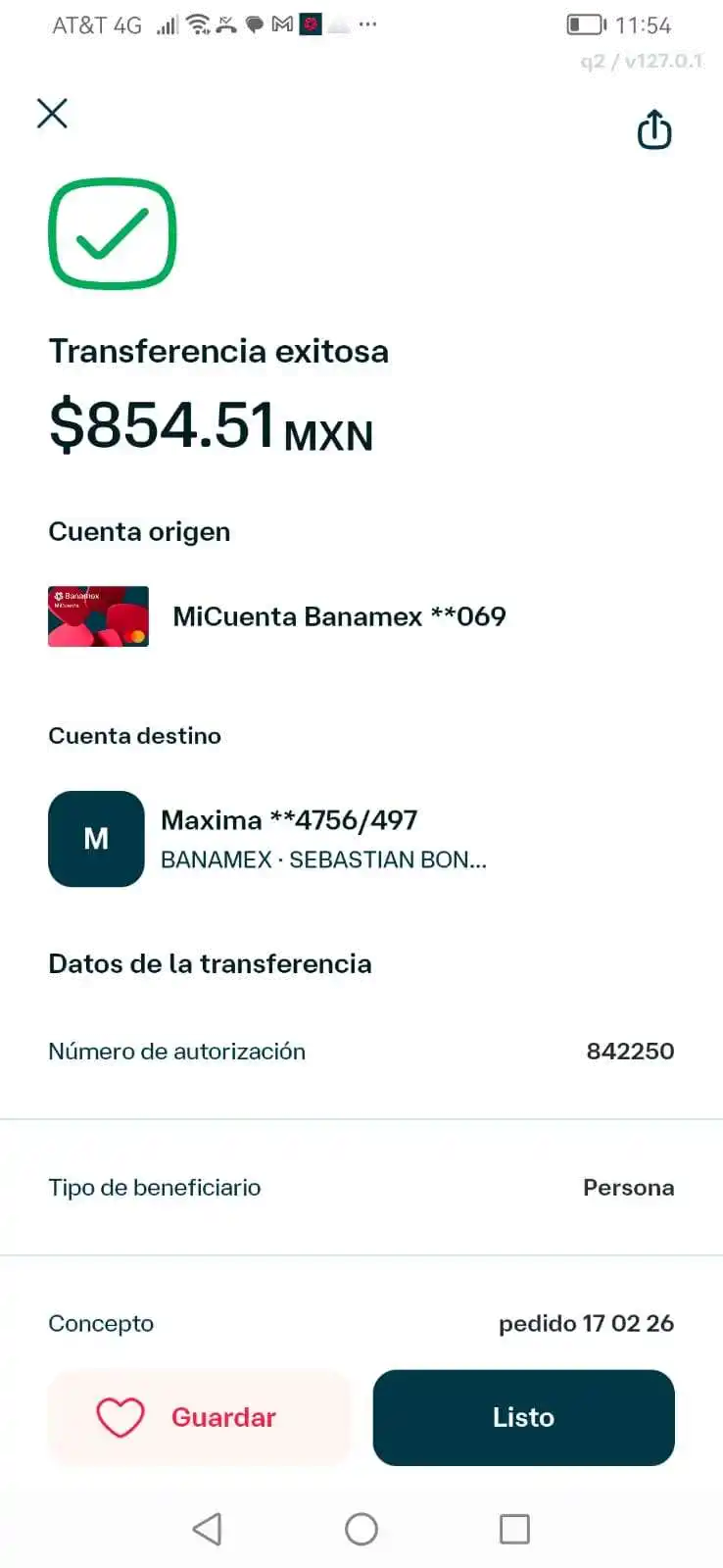This screenshot has height=1568, width=723.
Task: Close the transfer confirmation screen
Action: point(53,114)
